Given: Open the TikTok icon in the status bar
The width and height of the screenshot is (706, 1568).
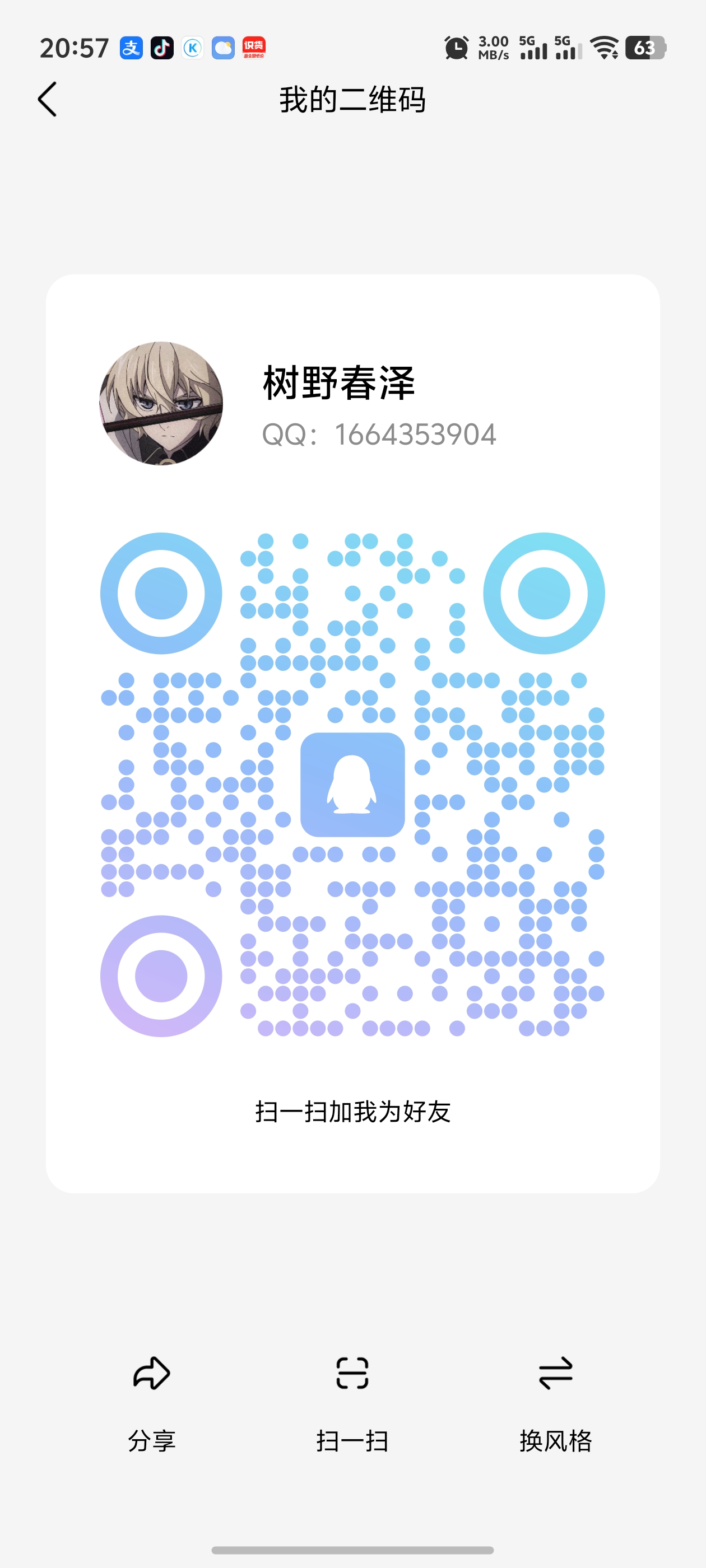Looking at the screenshot, I should pyautogui.click(x=161, y=49).
